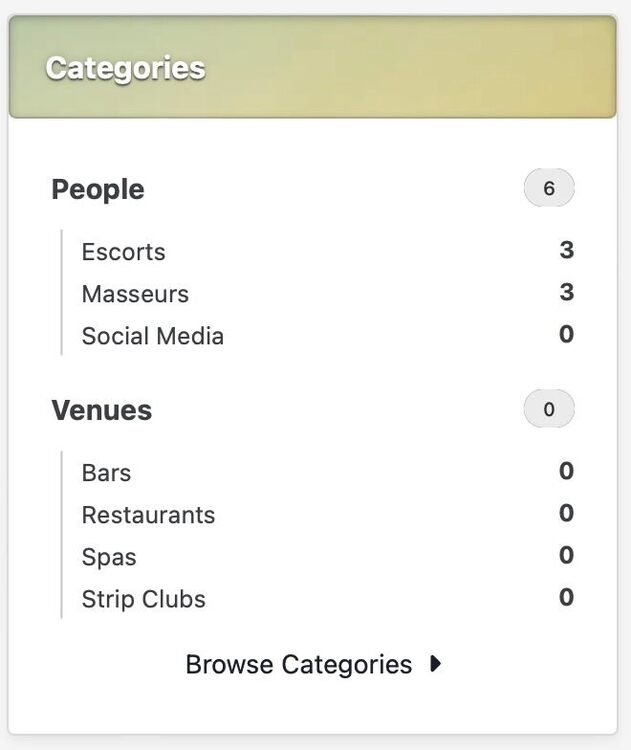
Task: Open the Strip Clubs subcategory
Action: [x=144, y=599]
